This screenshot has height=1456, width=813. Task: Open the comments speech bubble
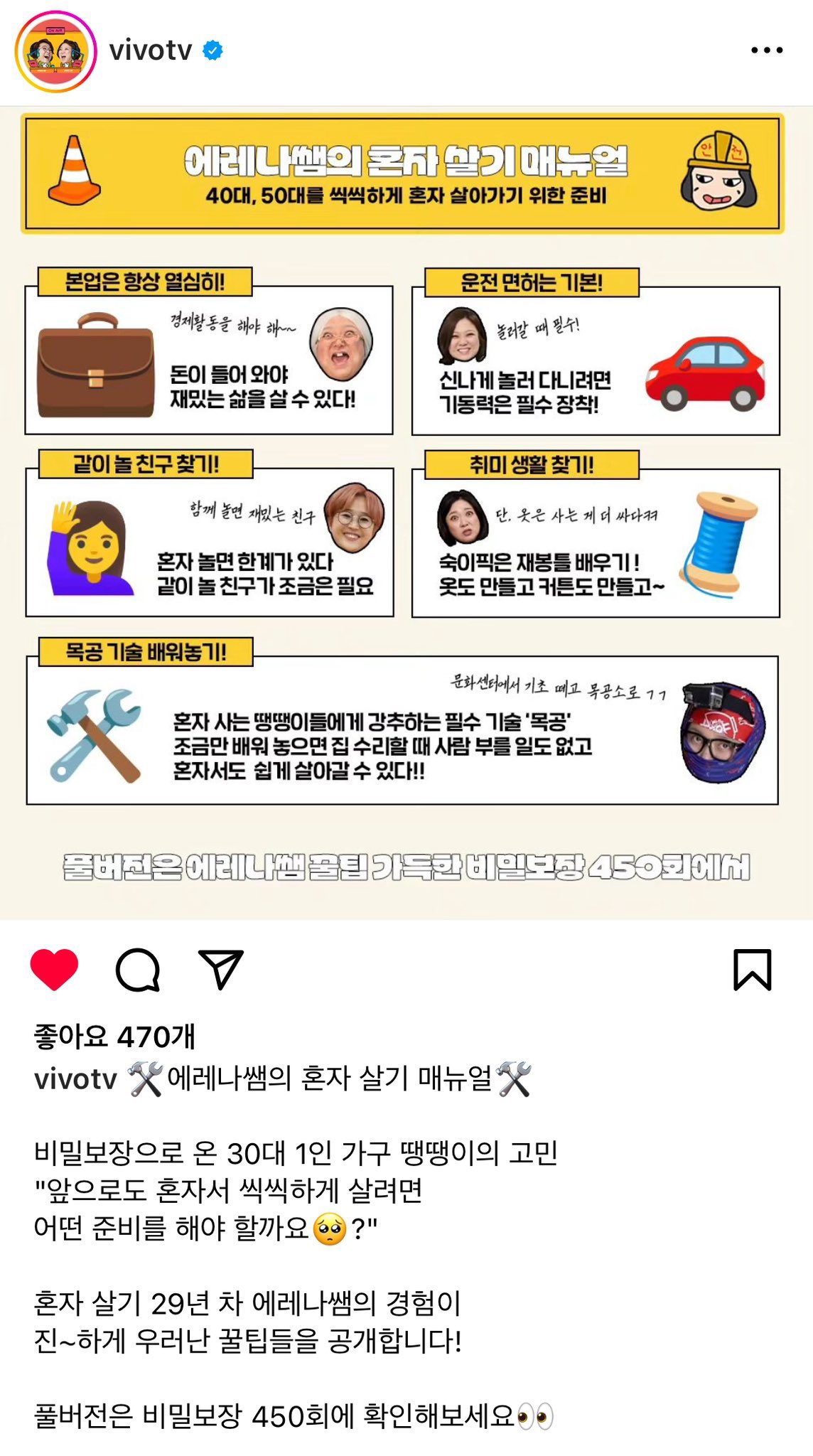[137, 969]
